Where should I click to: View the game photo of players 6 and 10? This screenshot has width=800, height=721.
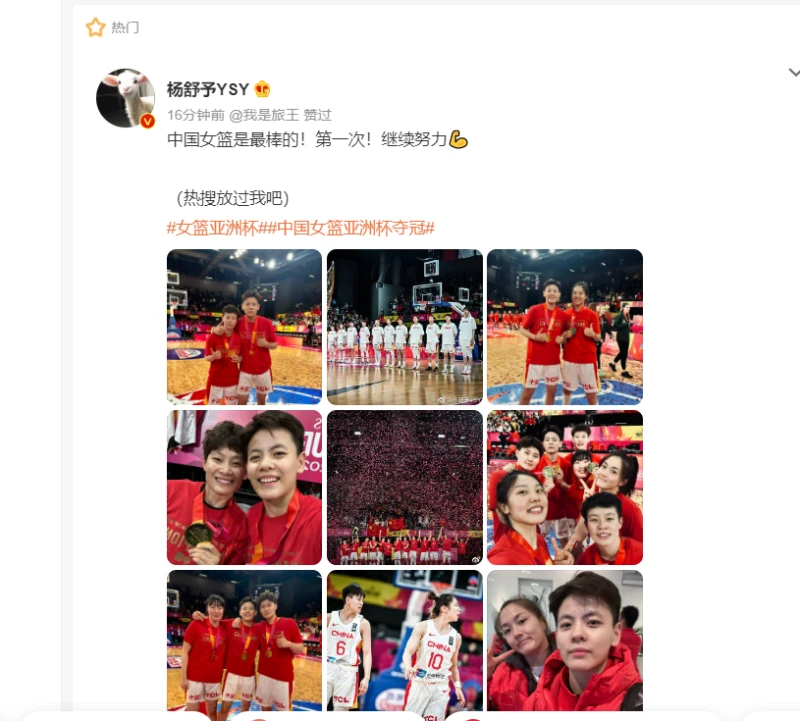pos(404,640)
